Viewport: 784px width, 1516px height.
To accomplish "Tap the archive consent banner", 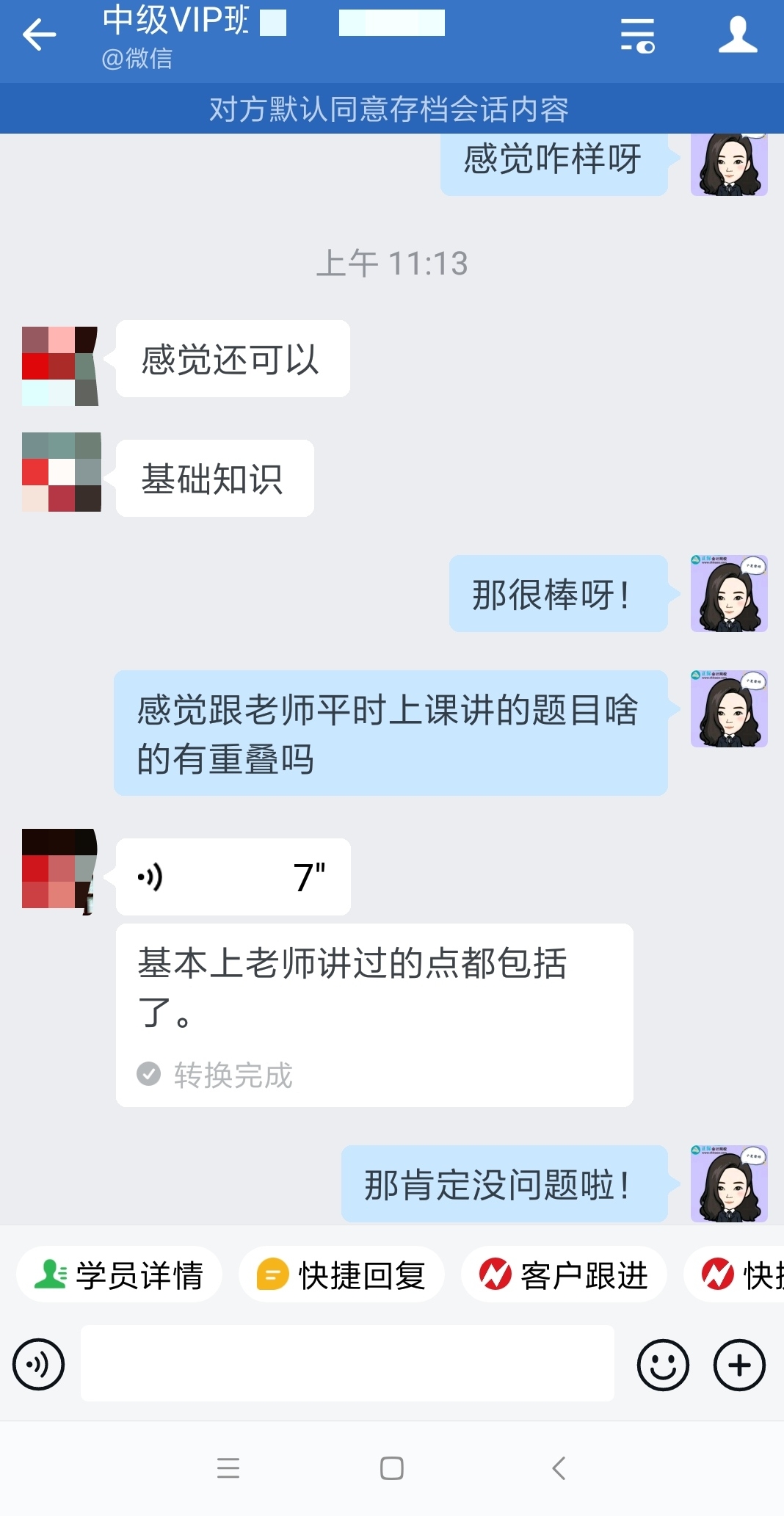I will (x=392, y=109).
